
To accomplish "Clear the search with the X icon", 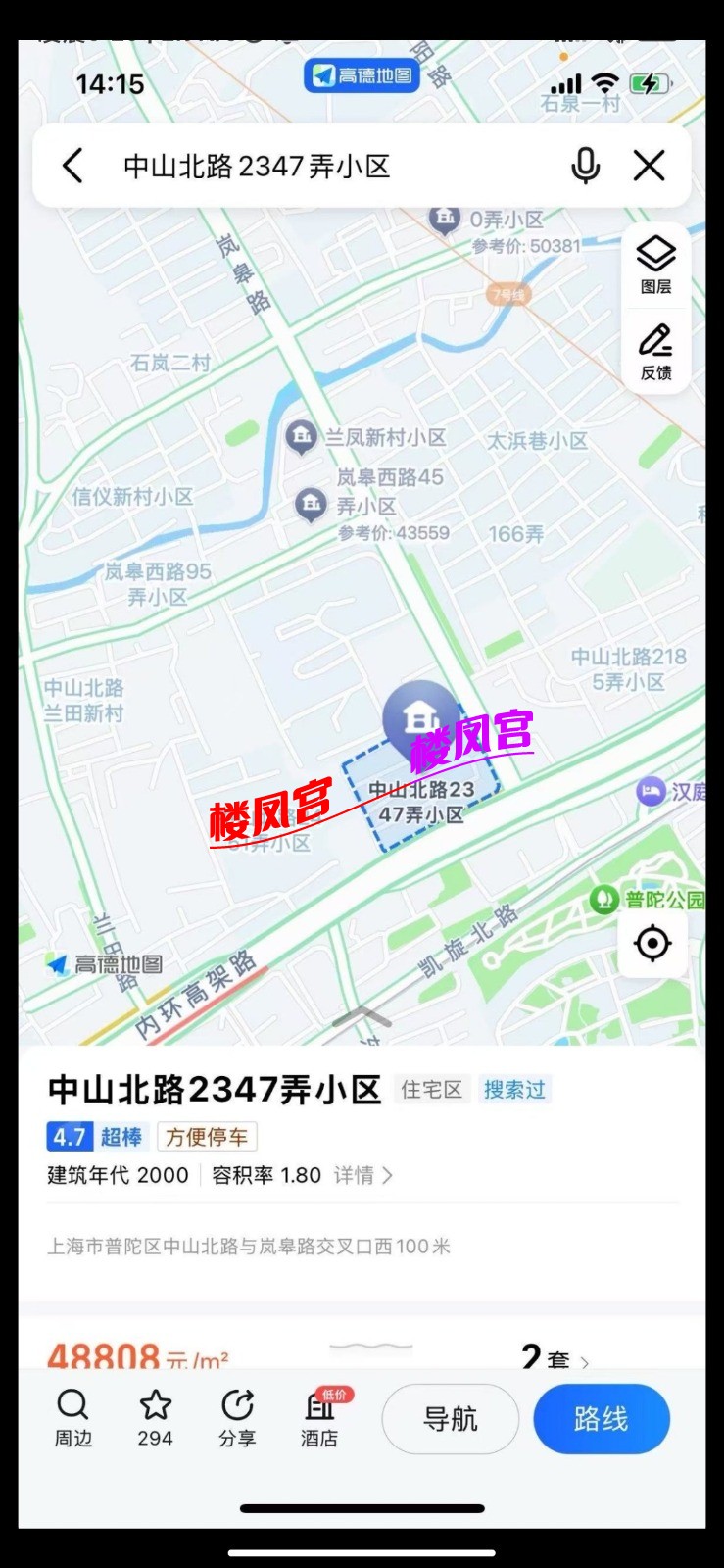I will (649, 166).
